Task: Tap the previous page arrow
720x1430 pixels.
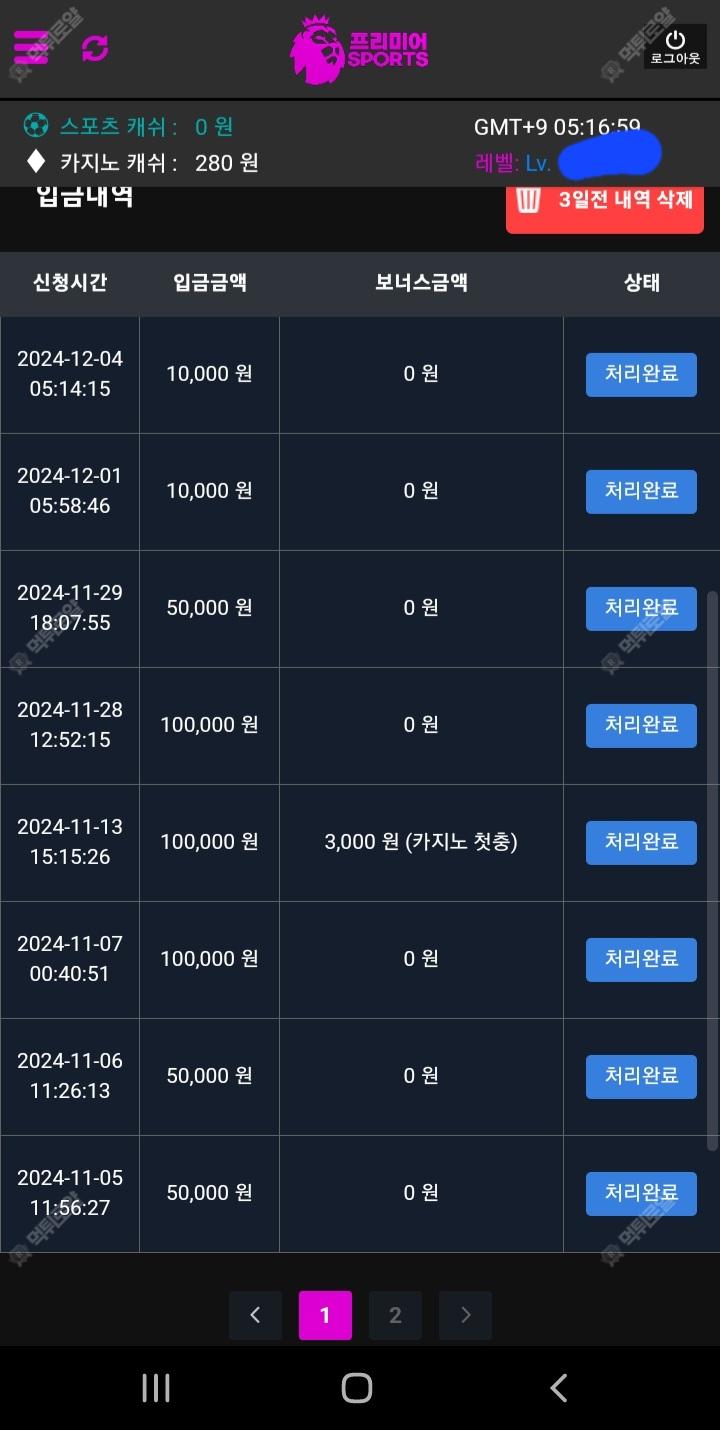Action: click(255, 1315)
